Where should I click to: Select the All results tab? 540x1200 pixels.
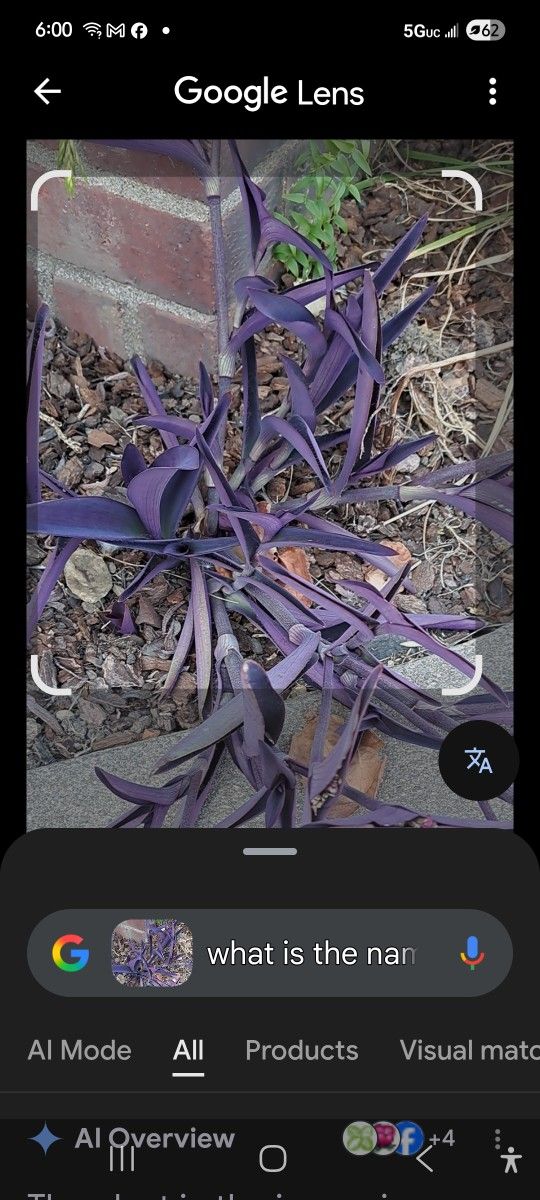coord(188,1050)
